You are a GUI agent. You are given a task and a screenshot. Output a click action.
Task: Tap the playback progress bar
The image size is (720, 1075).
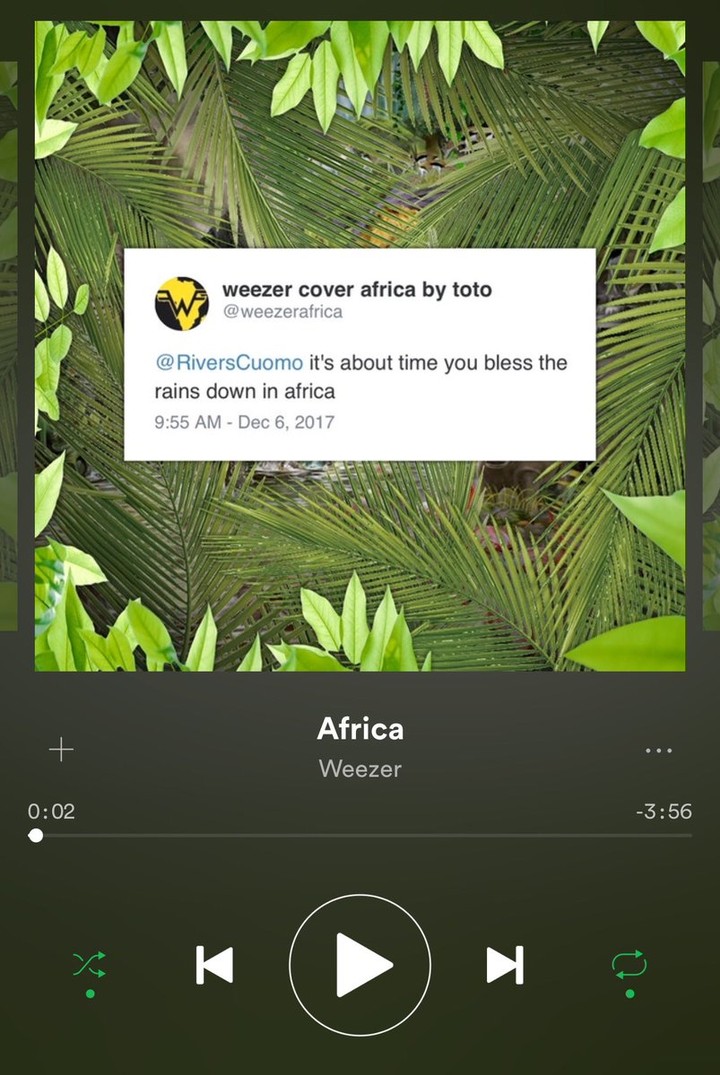[x=360, y=835]
